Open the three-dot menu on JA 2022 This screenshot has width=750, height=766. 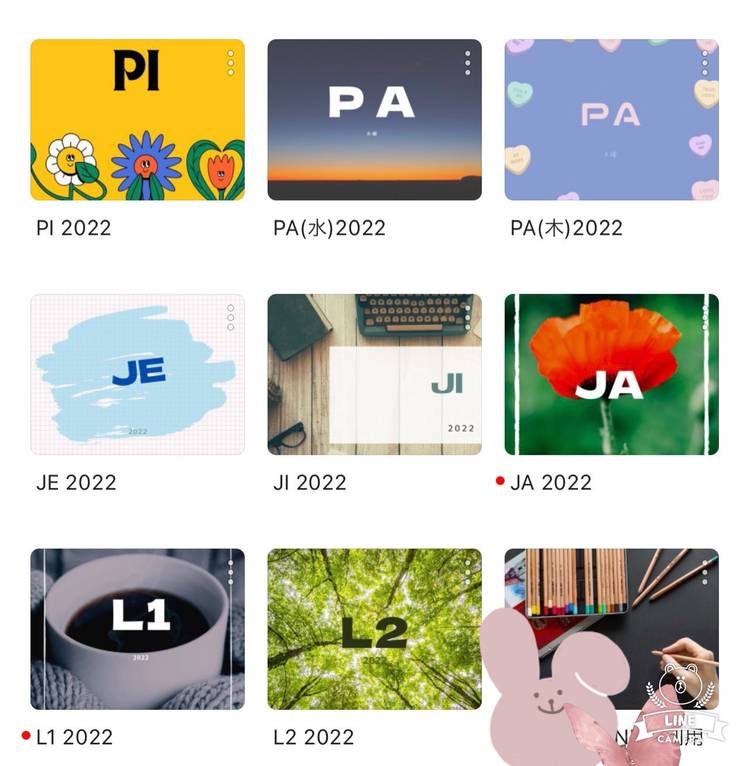(704, 318)
